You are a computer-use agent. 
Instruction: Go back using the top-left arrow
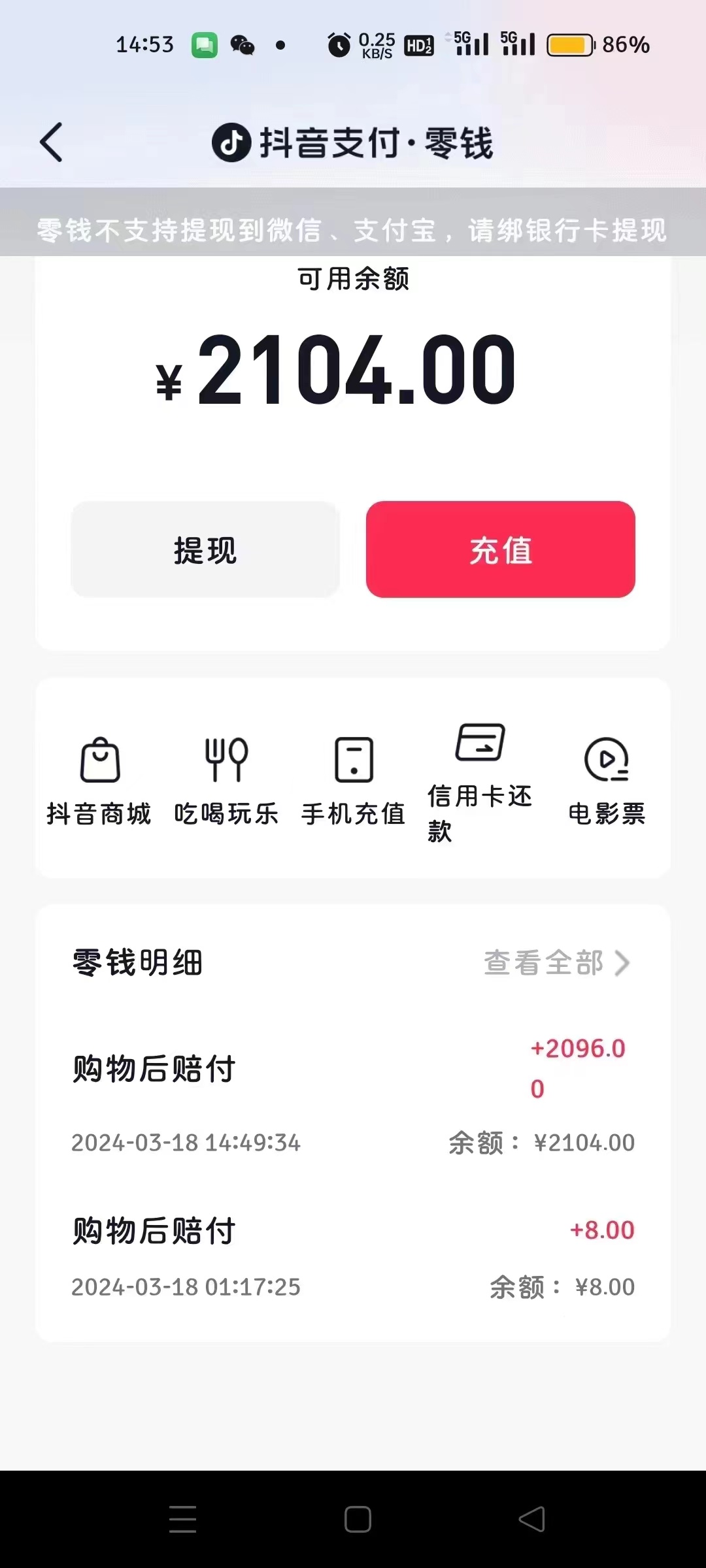51,142
